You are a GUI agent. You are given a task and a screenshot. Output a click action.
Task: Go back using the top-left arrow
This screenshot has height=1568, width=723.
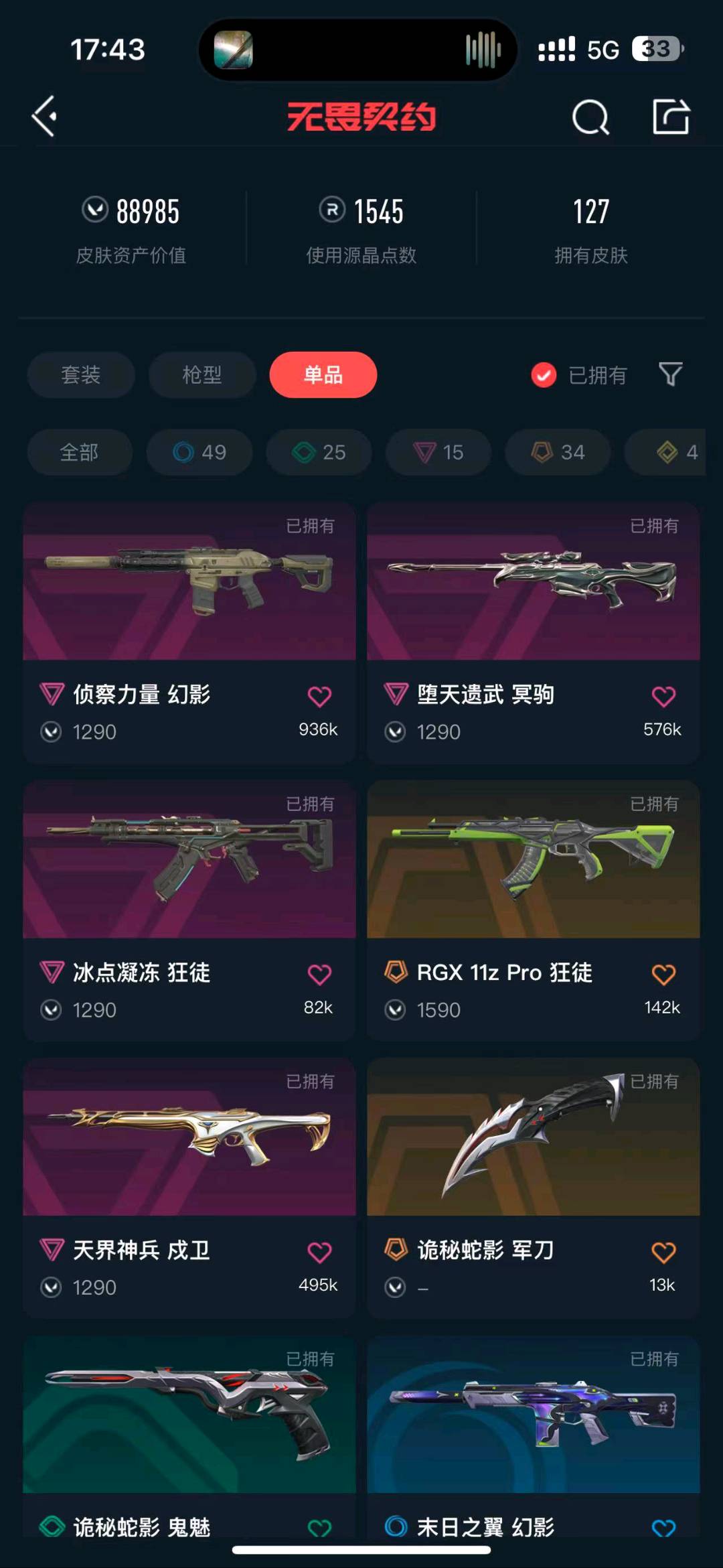click(x=44, y=117)
